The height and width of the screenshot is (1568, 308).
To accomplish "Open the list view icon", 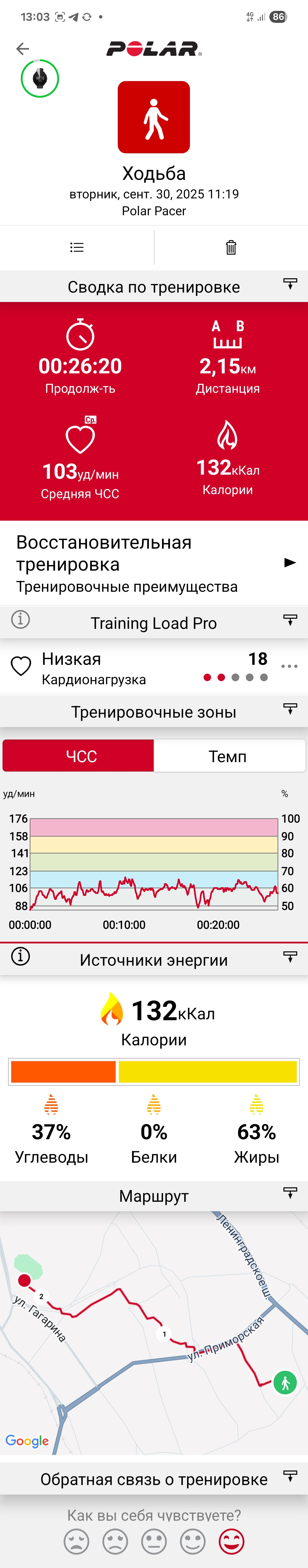I will [77, 247].
